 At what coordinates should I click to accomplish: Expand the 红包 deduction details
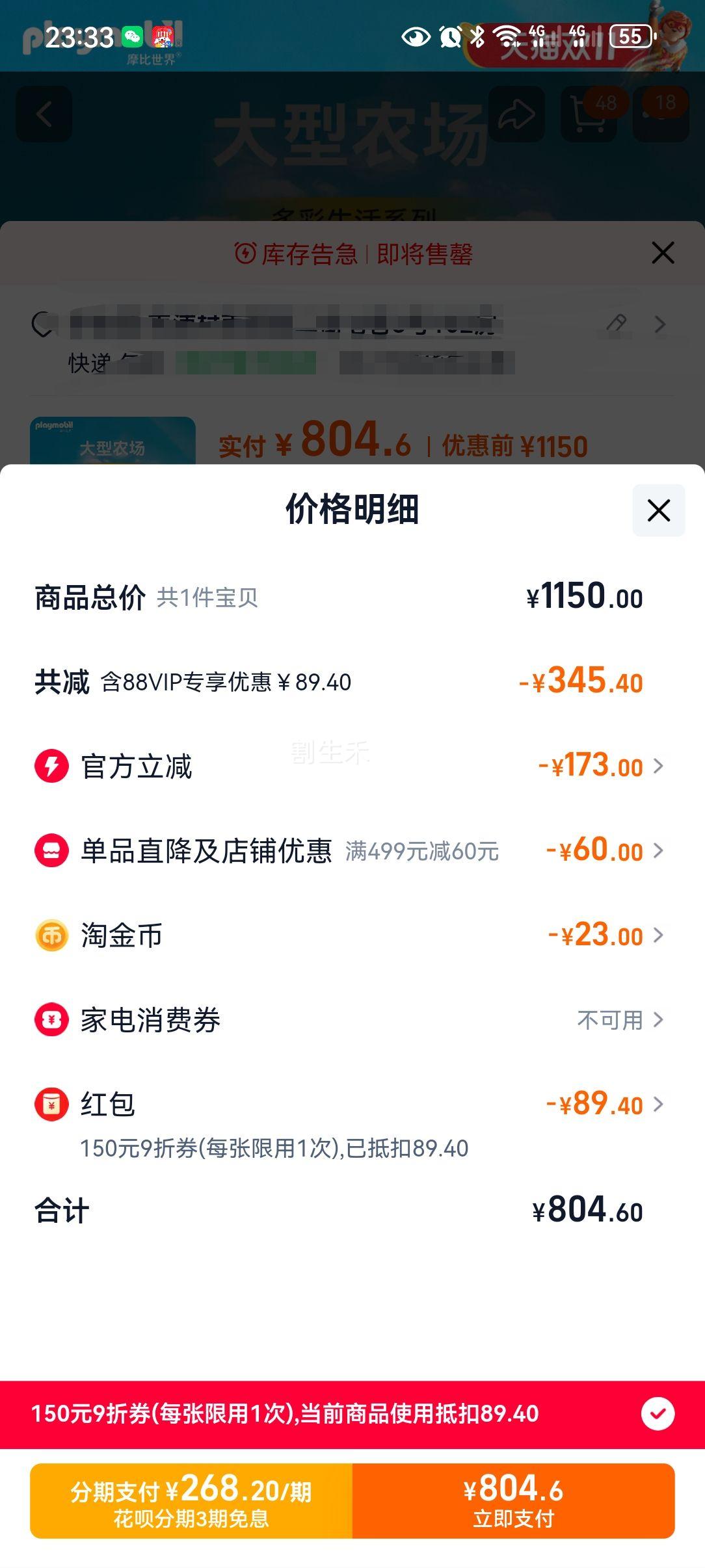click(661, 1105)
